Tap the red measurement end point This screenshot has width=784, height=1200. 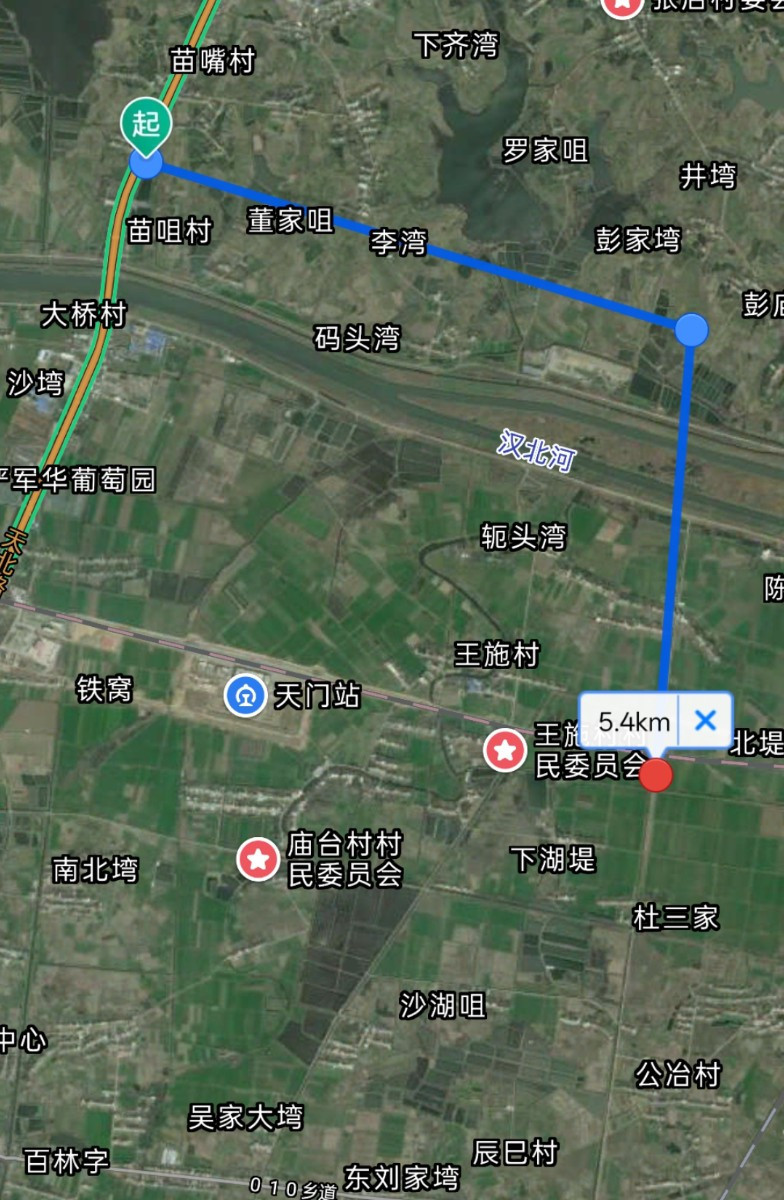point(656,775)
